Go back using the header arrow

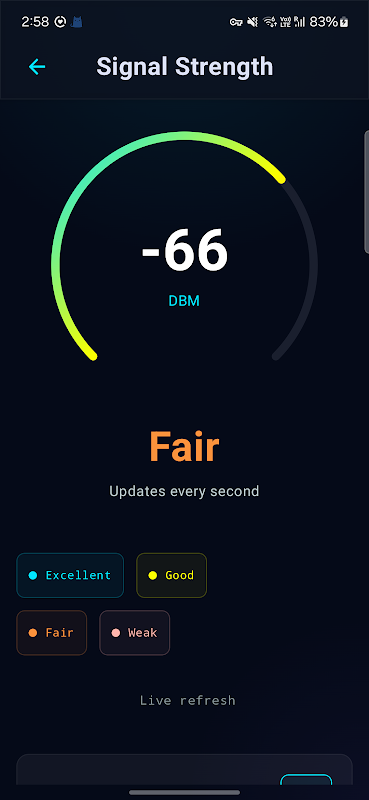[37, 67]
